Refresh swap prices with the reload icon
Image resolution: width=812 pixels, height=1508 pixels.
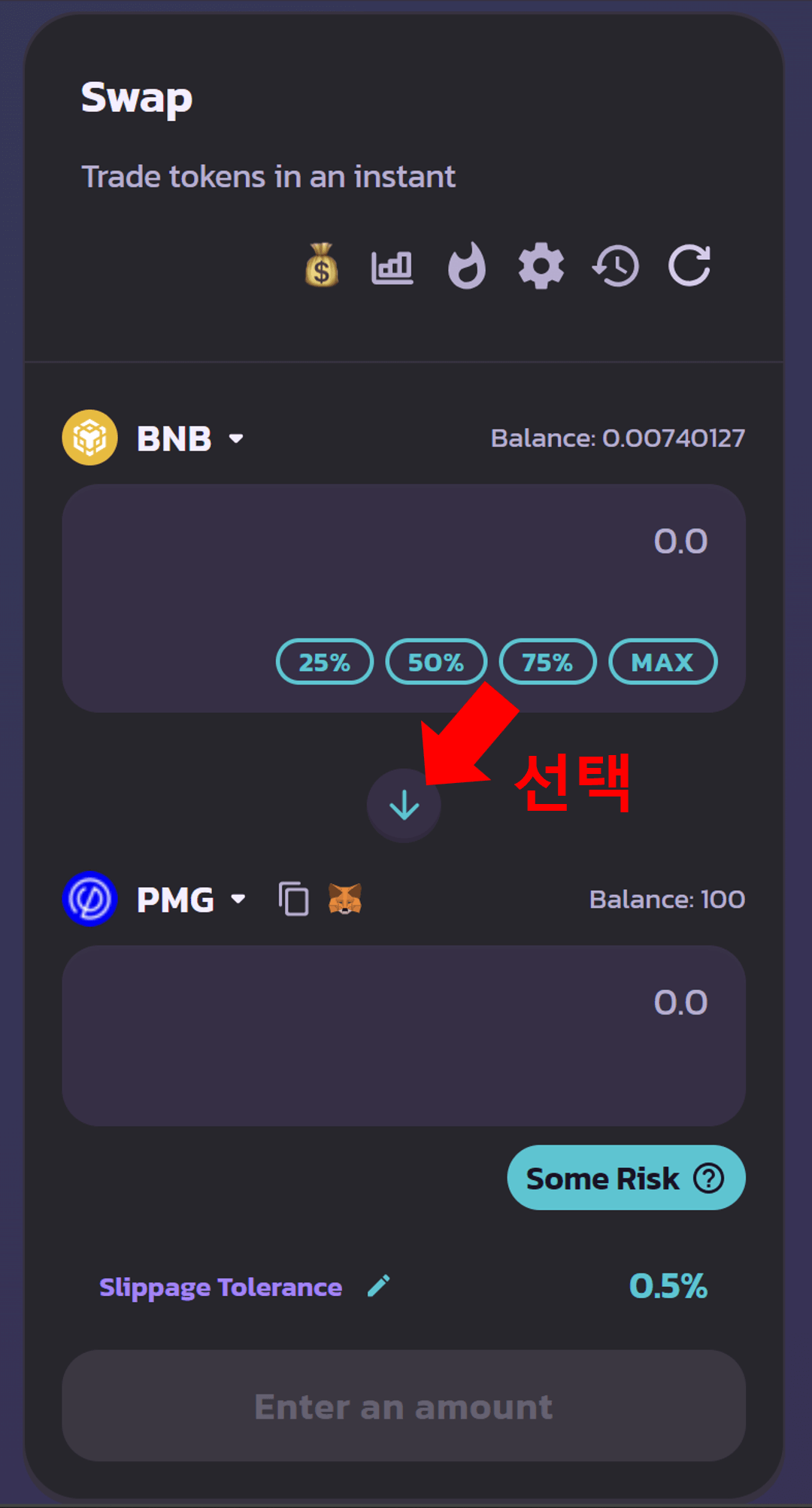(689, 265)
